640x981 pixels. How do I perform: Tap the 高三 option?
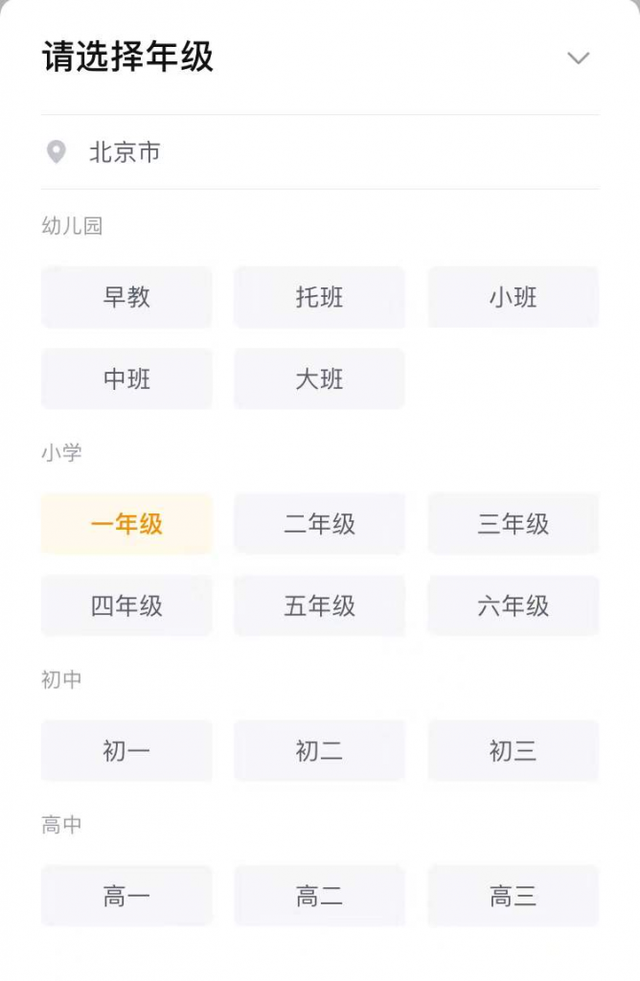513,896
